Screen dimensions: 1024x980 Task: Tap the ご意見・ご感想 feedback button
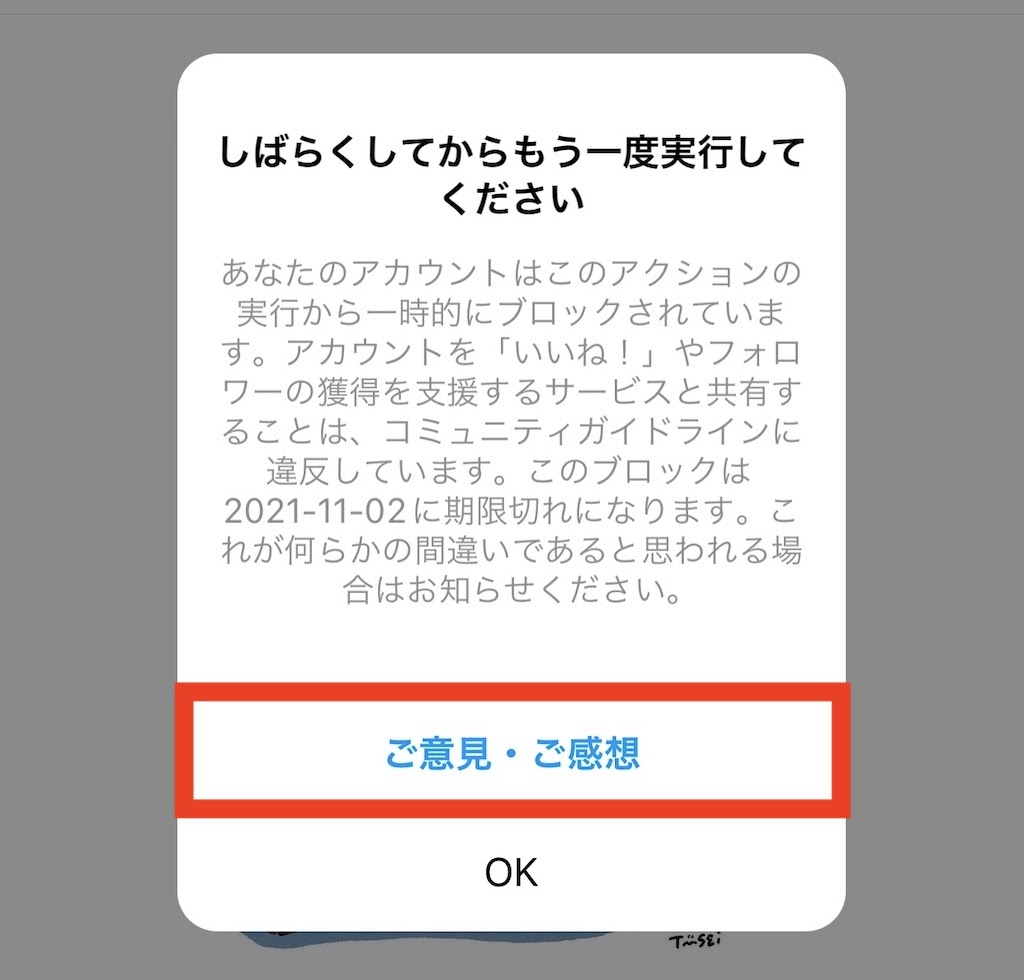coord(512,752)
